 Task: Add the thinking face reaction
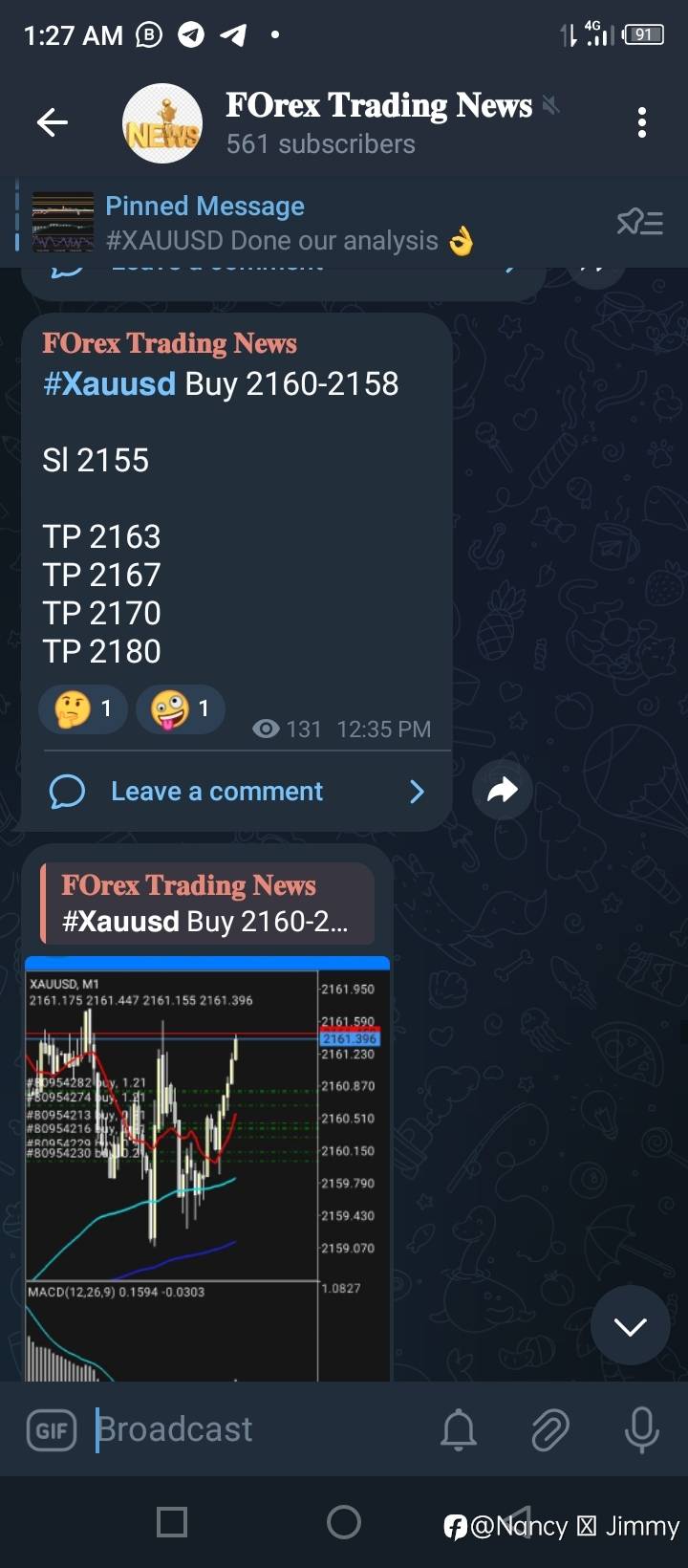83,709
